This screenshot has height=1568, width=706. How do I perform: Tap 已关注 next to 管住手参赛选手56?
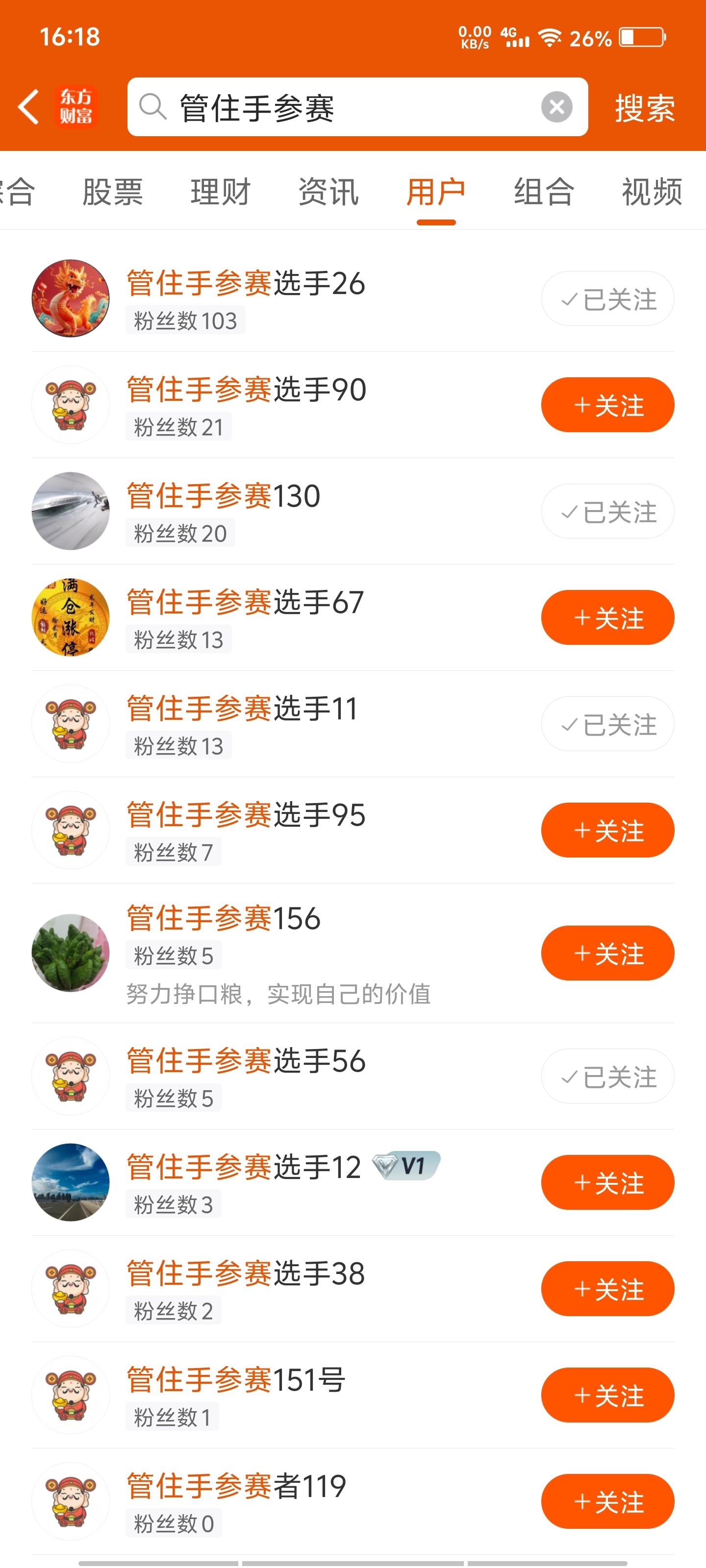607,1076
